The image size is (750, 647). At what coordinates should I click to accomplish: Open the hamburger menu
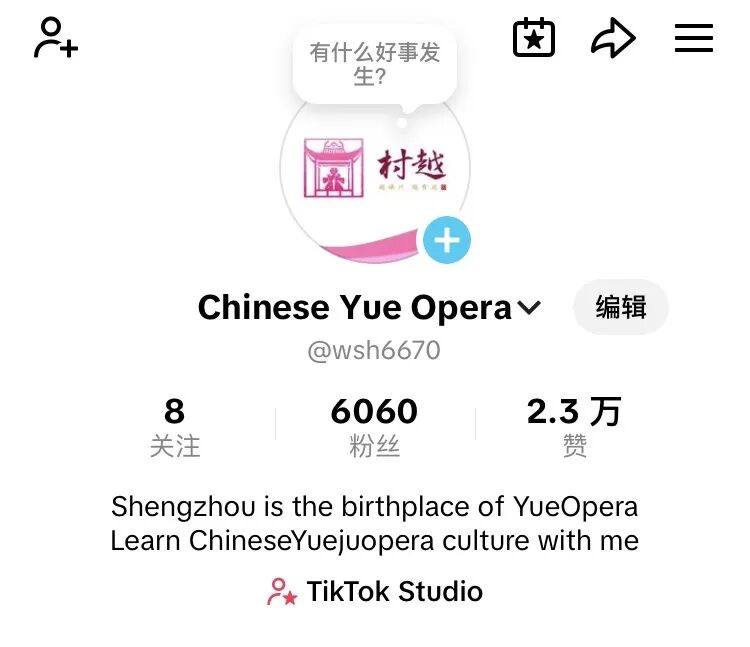click(693, 39)
